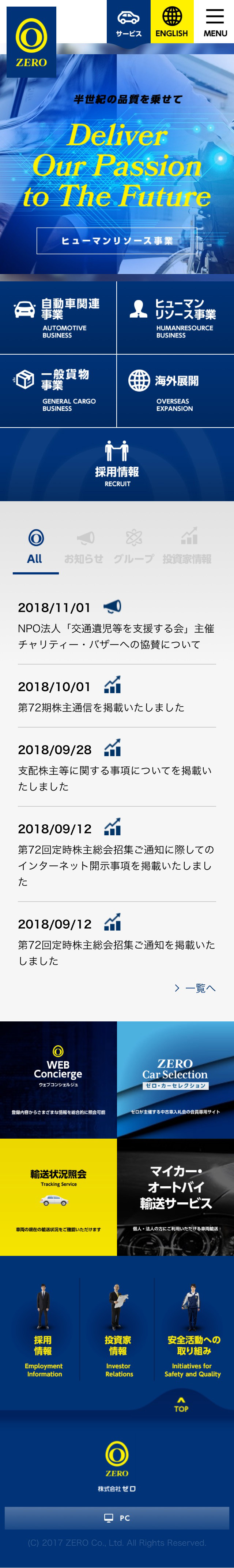Switch site language to ENGLISH
The width and height of the screenshot is (234, 1568).
[172, 22]
